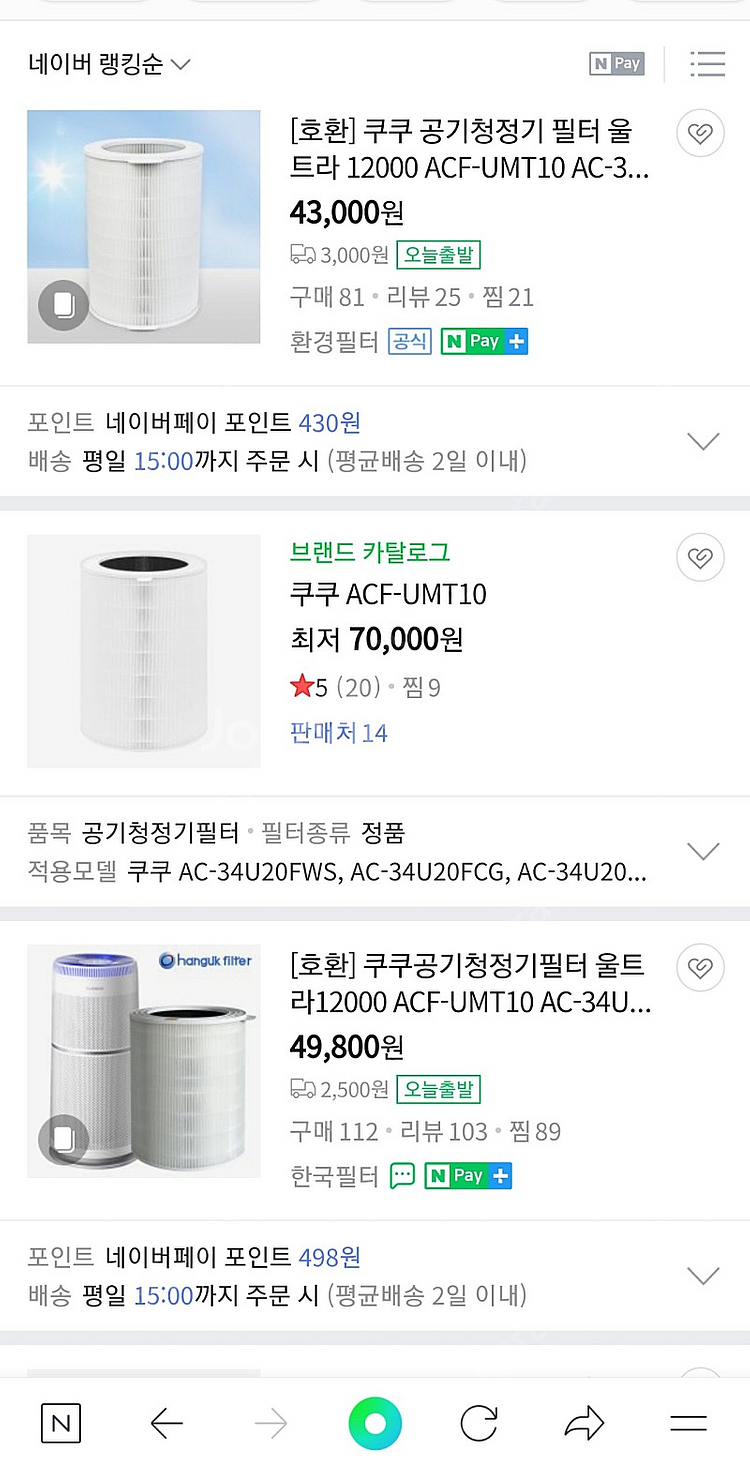Screen dimensions: 750x1469
Task: Reload the page with the refresh icon
Action: (x=478, y=1421)
